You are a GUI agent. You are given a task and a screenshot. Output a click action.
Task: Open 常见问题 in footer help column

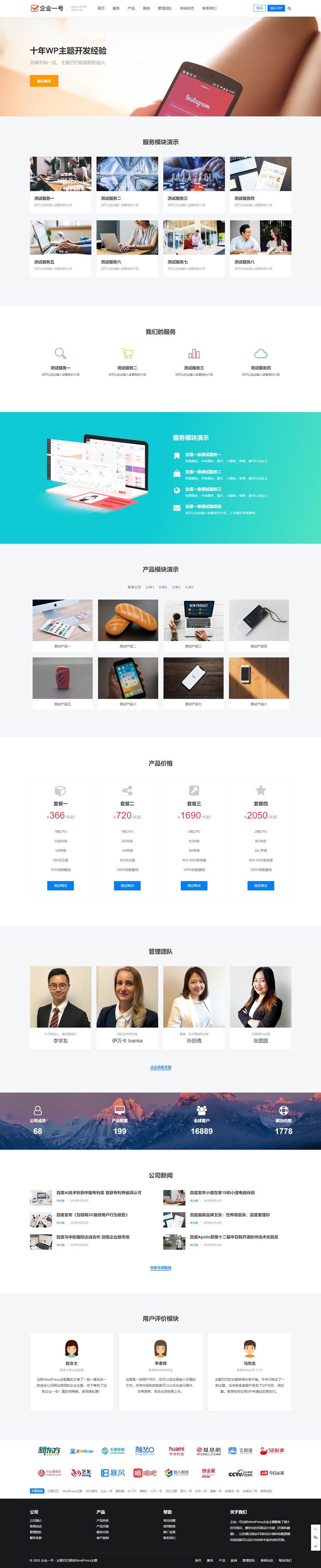(169, 1521)
